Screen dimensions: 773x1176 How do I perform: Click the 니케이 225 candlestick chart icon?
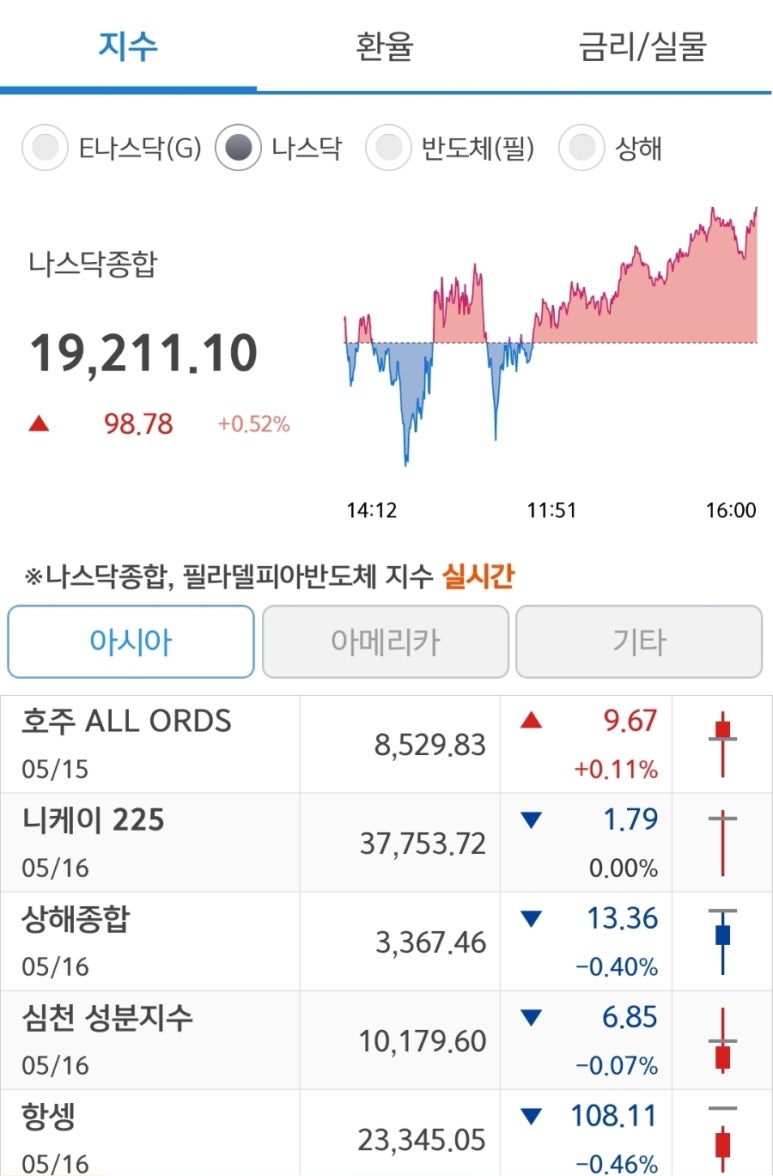point(722,841)
